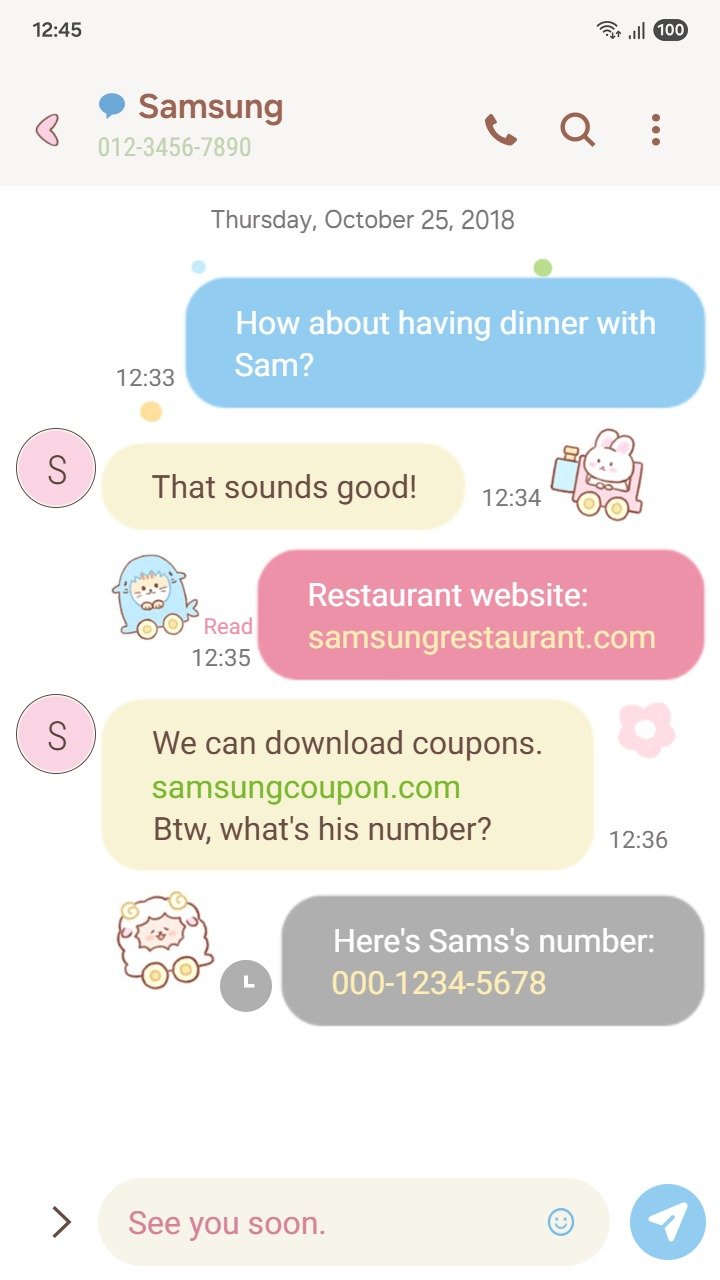The height and width of the screenshot is (1280, 720).
Task: Open the samsungrestaurant.com link
Action: click(x=481, y=637)
